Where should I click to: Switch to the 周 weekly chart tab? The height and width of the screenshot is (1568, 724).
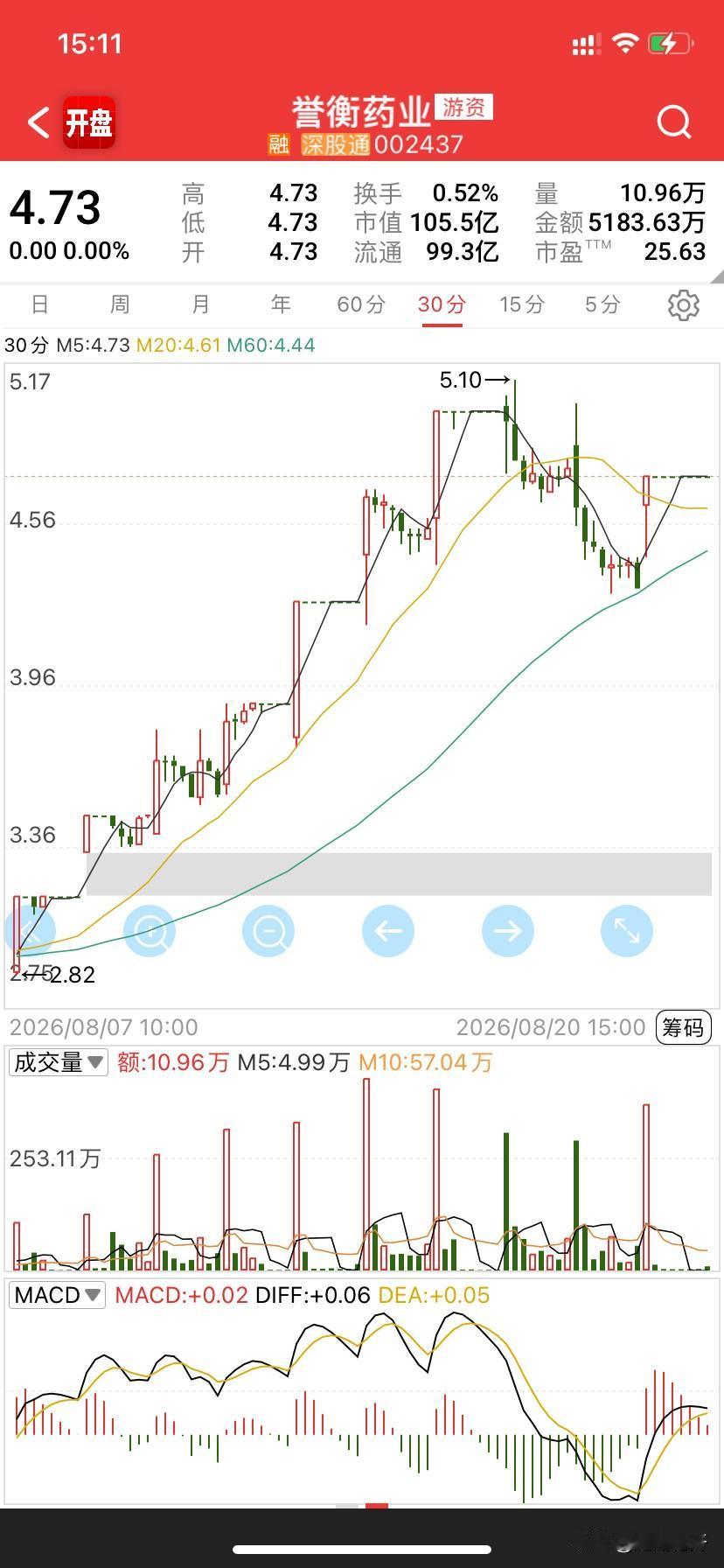pos(120,304)
